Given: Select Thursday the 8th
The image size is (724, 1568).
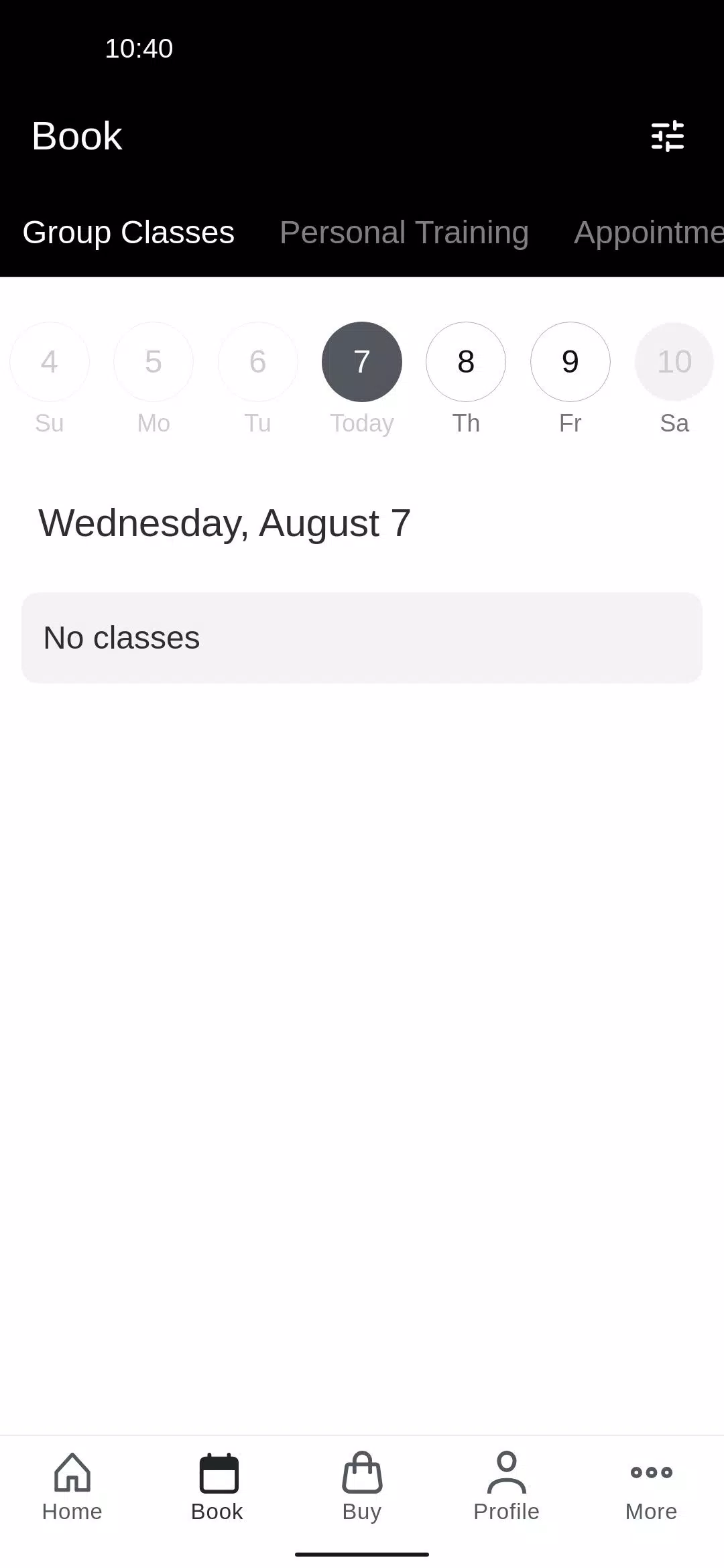Looking at the screenshot, I should click(466, 362).
